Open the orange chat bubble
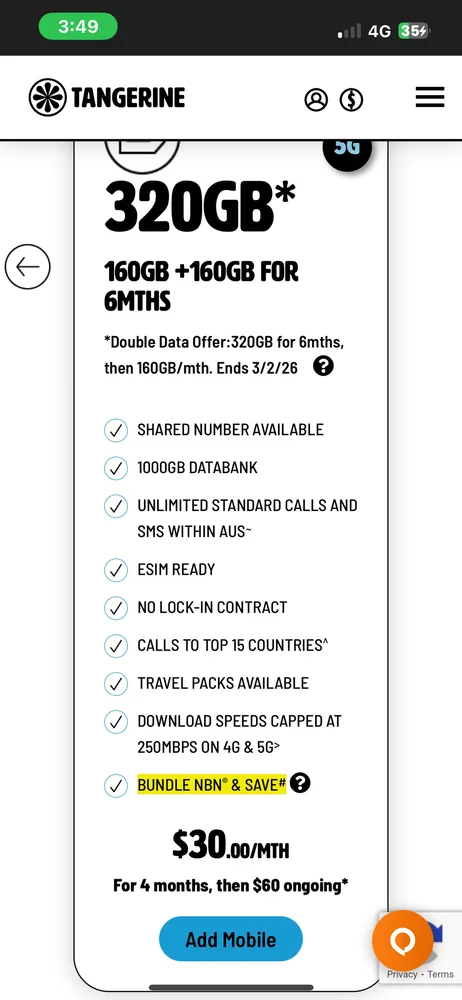The width and height of the screenshot is (462, 1000). click(x=403, y=940)
